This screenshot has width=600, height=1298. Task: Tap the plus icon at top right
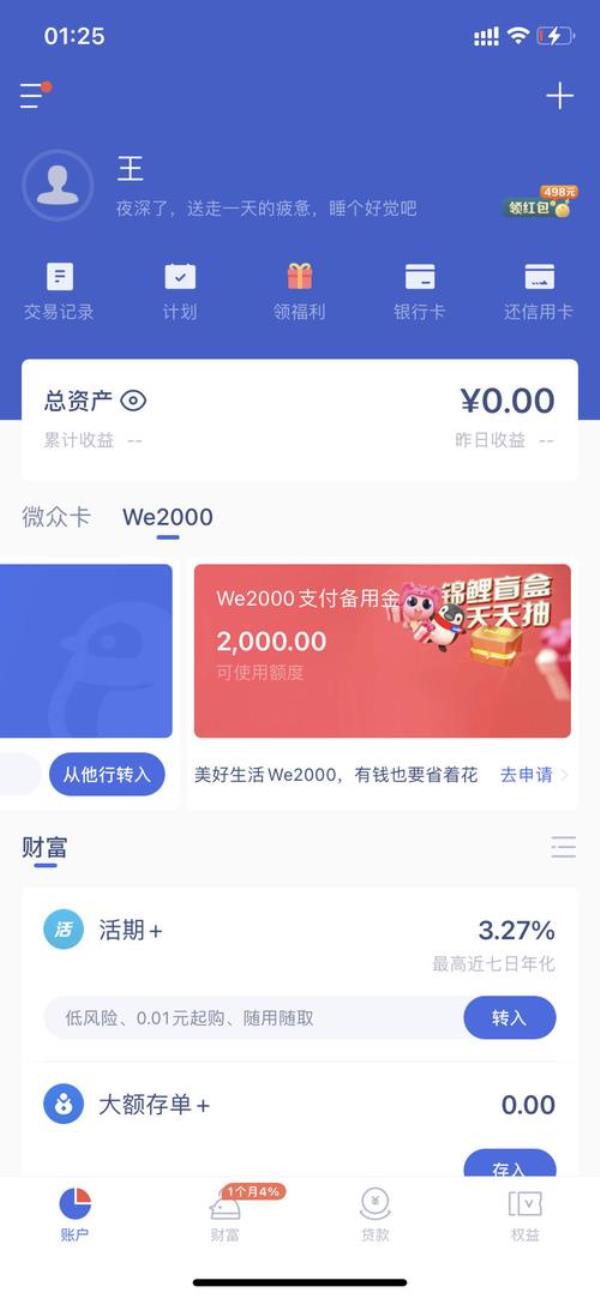[x=559, y=96]
